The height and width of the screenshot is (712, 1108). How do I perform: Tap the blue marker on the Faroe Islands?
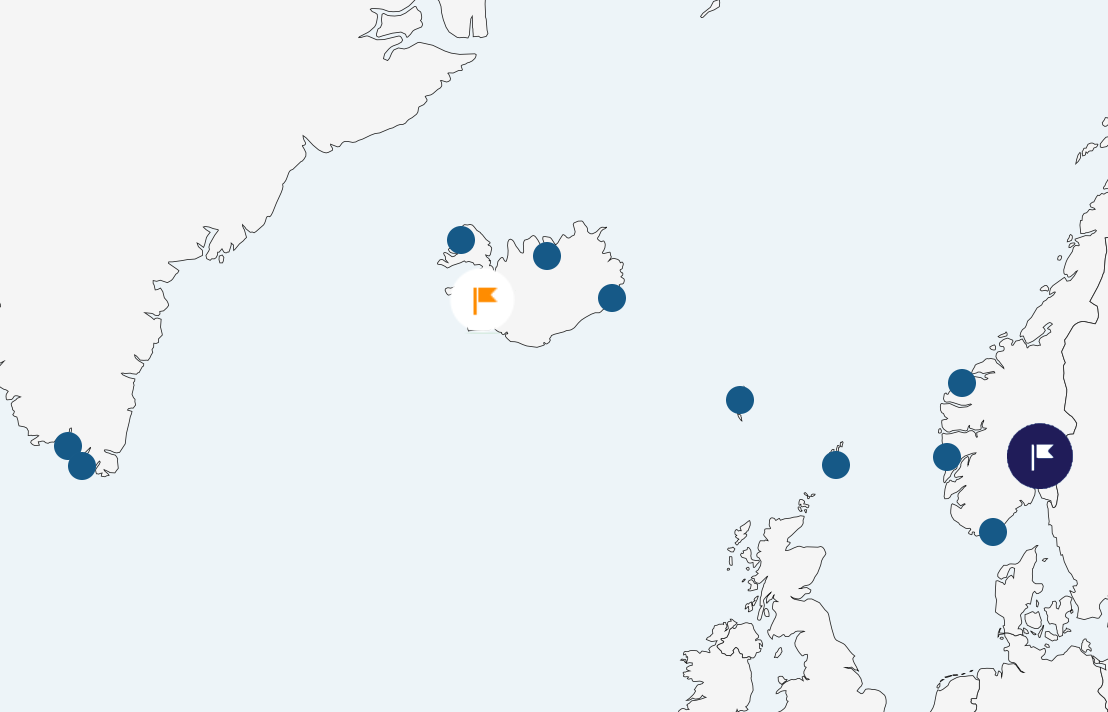[740, 400]
